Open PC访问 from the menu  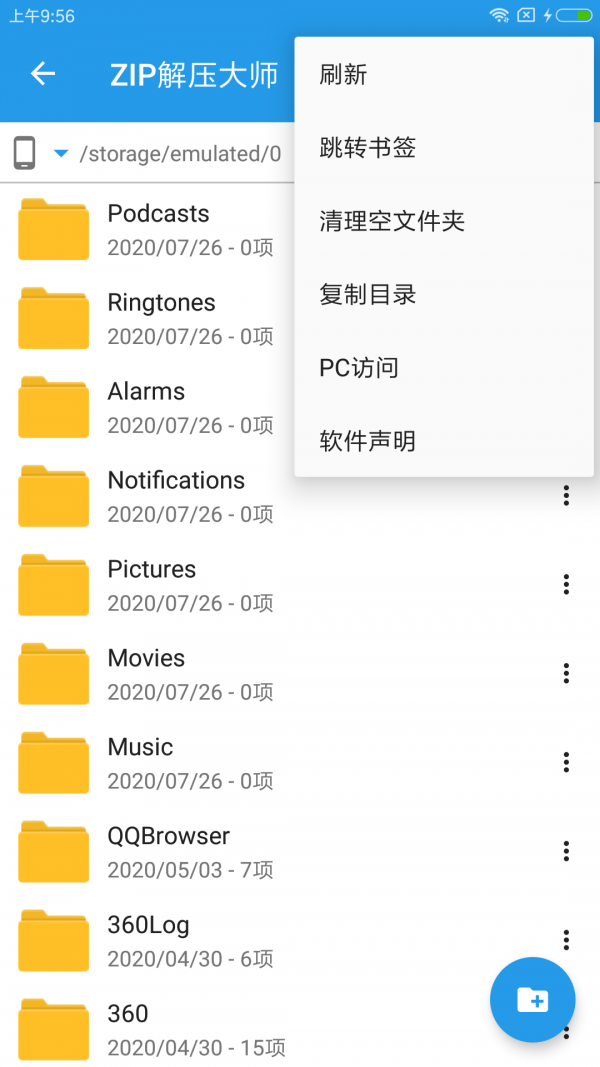coord(359,368)
